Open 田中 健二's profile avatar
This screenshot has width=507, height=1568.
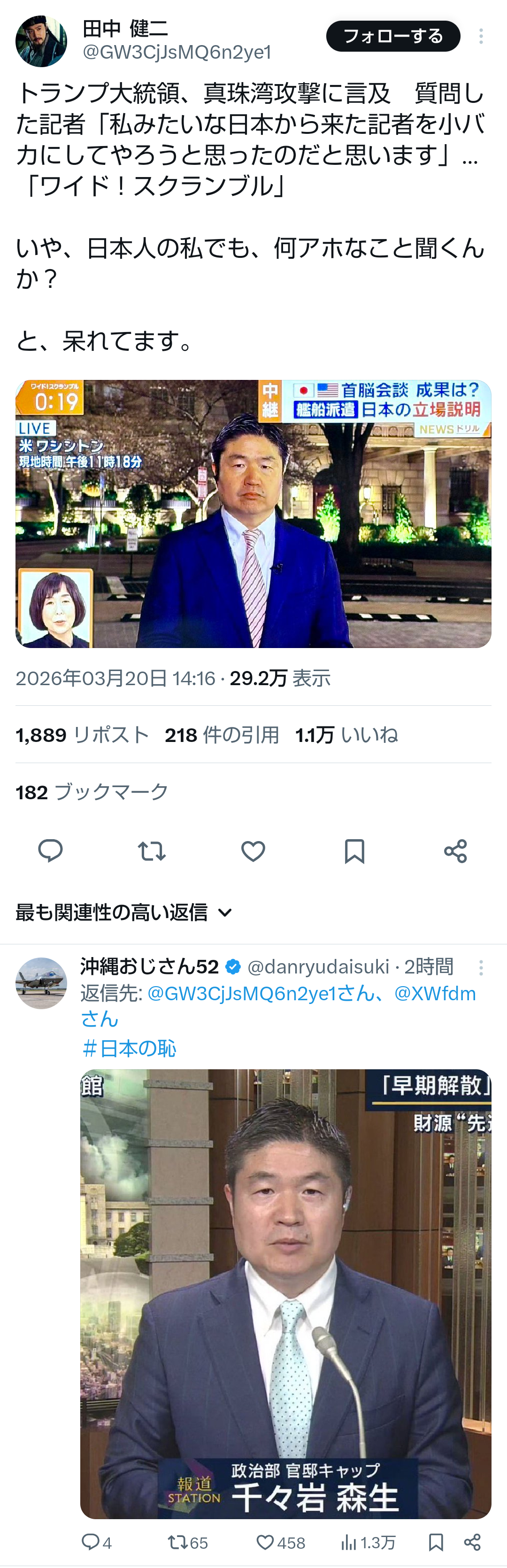pos(41,41)
